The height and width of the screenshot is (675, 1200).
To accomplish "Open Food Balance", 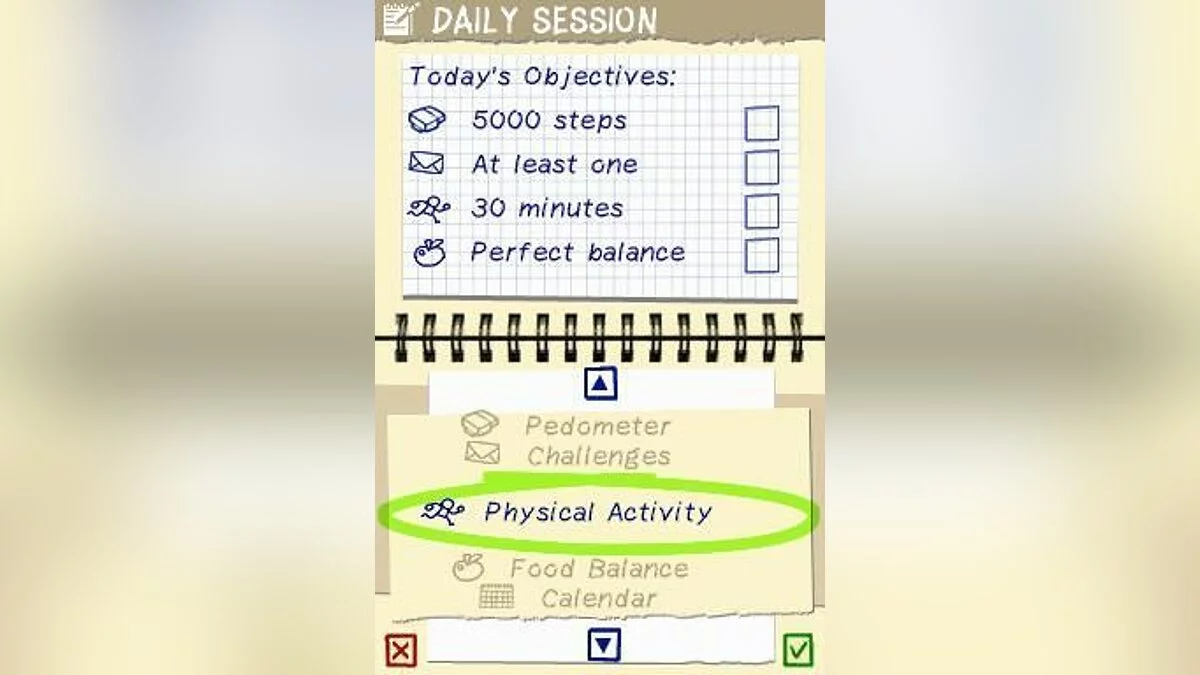I will pos(597,568).
